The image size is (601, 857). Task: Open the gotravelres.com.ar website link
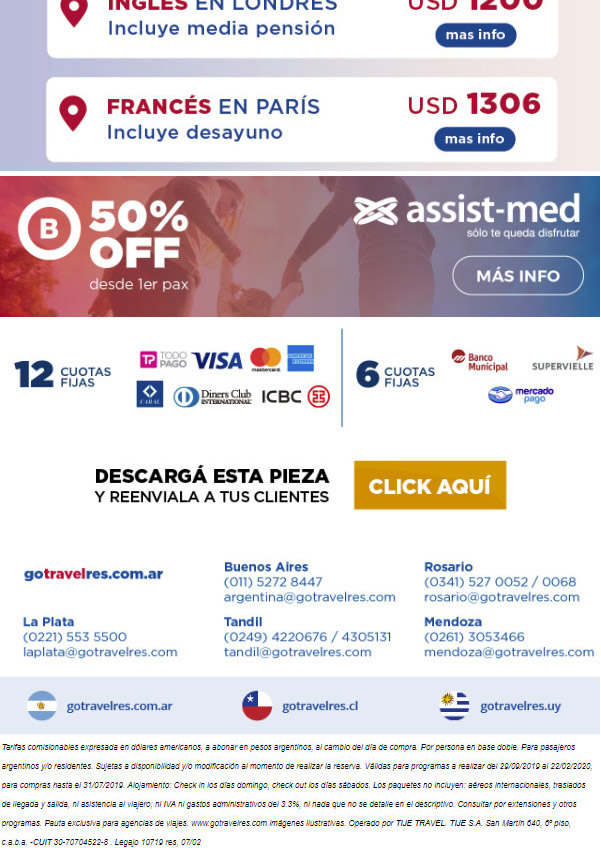pyautogui.click(x=93, y=574)
